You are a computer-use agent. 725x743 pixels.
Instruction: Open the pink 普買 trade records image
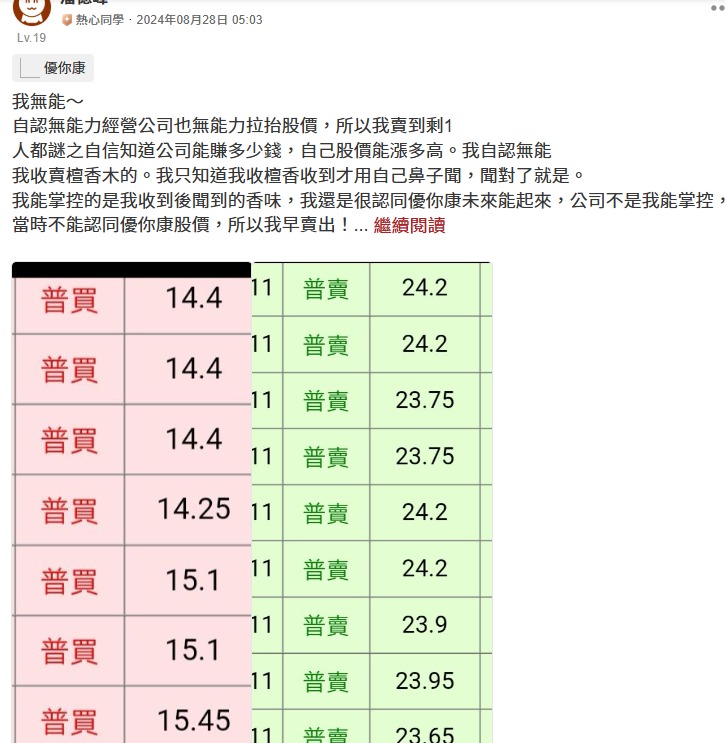[132, 502]
